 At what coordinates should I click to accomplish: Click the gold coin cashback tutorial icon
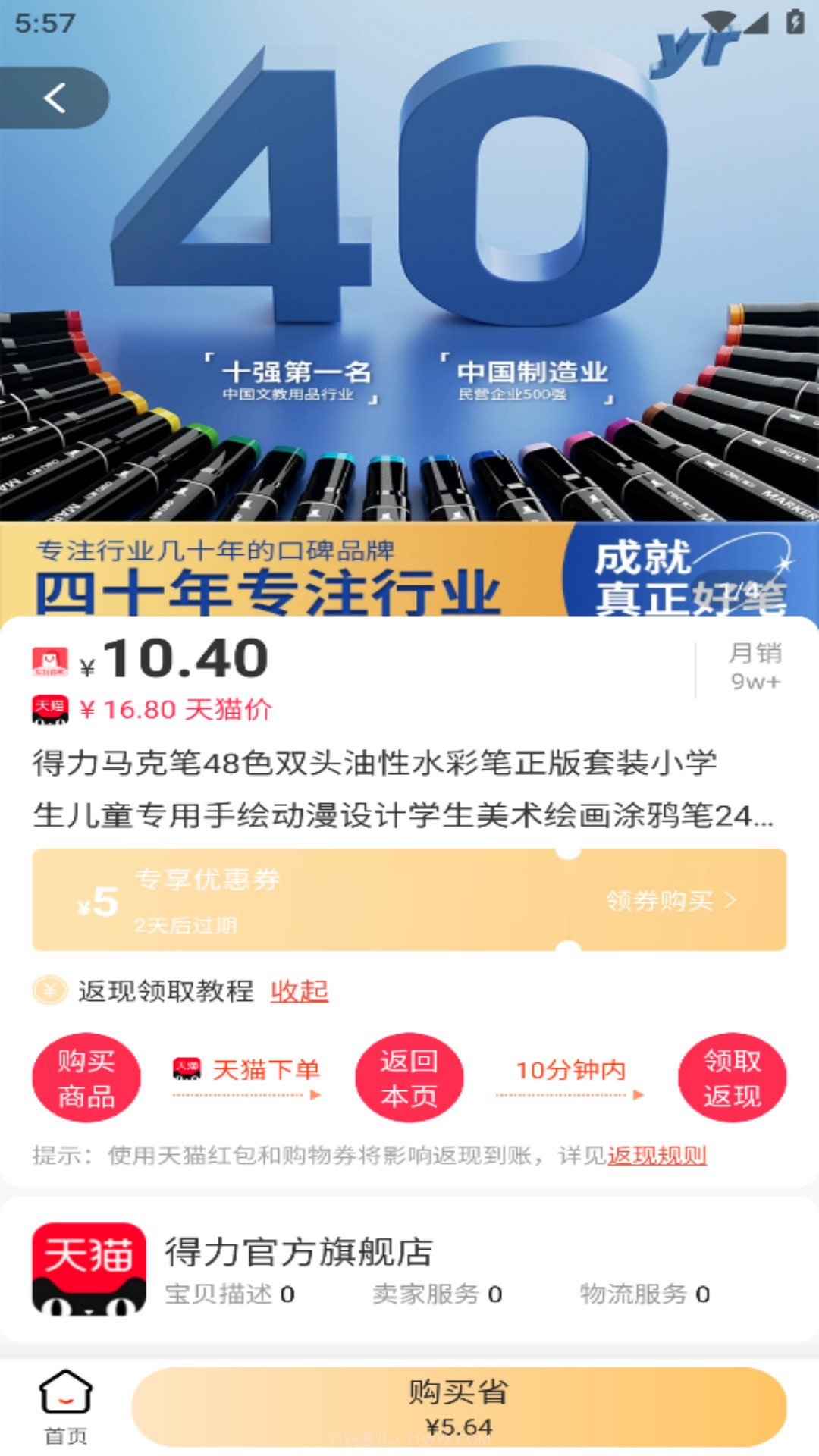pyautogui.click(x=49, y=990)
